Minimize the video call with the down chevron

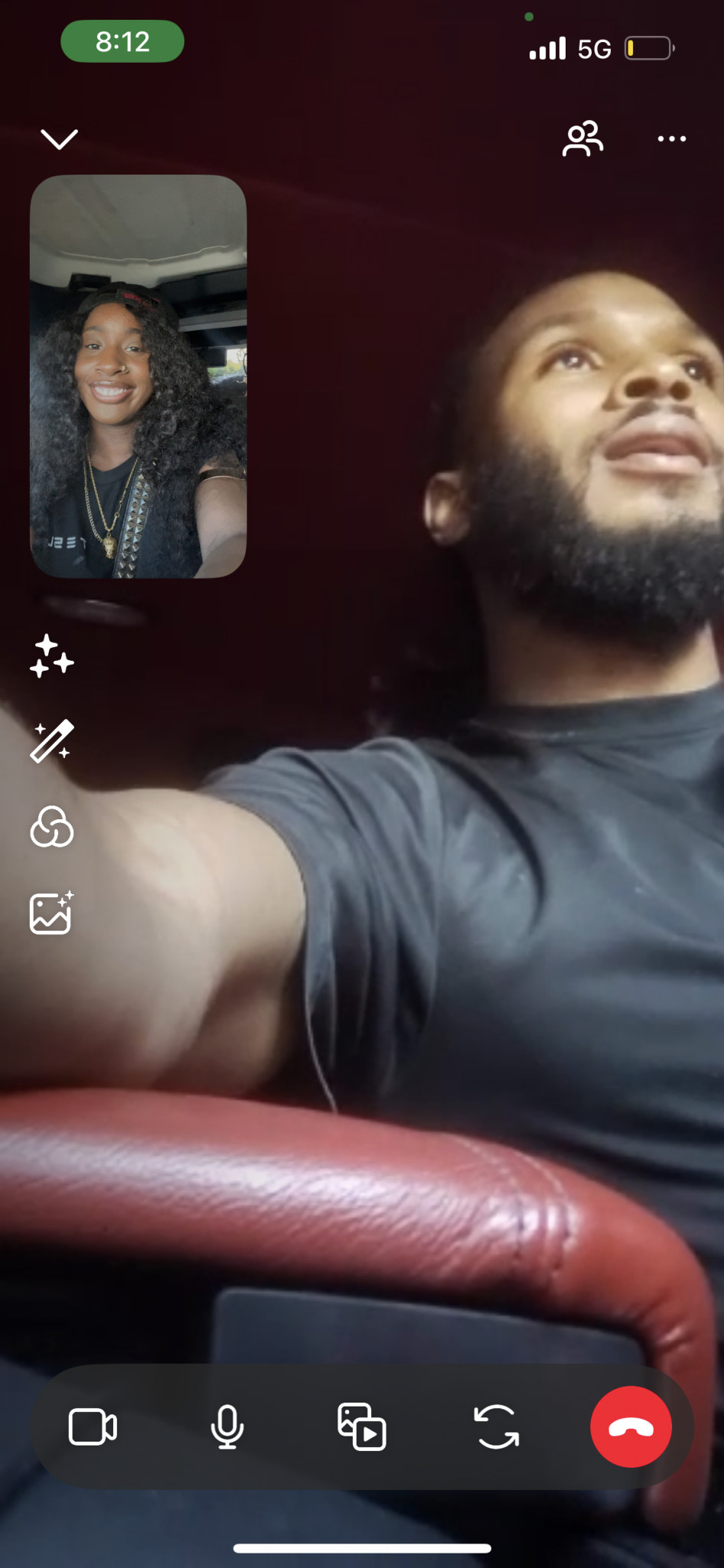coord(59,139)
